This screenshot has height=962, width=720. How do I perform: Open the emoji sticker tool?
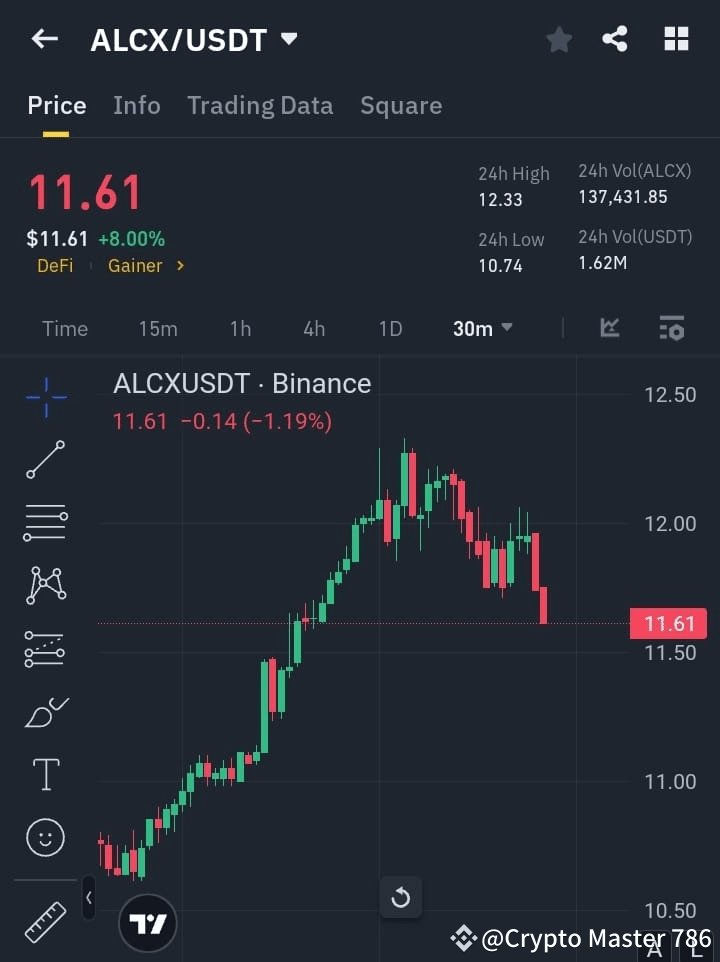click(45, 837)
